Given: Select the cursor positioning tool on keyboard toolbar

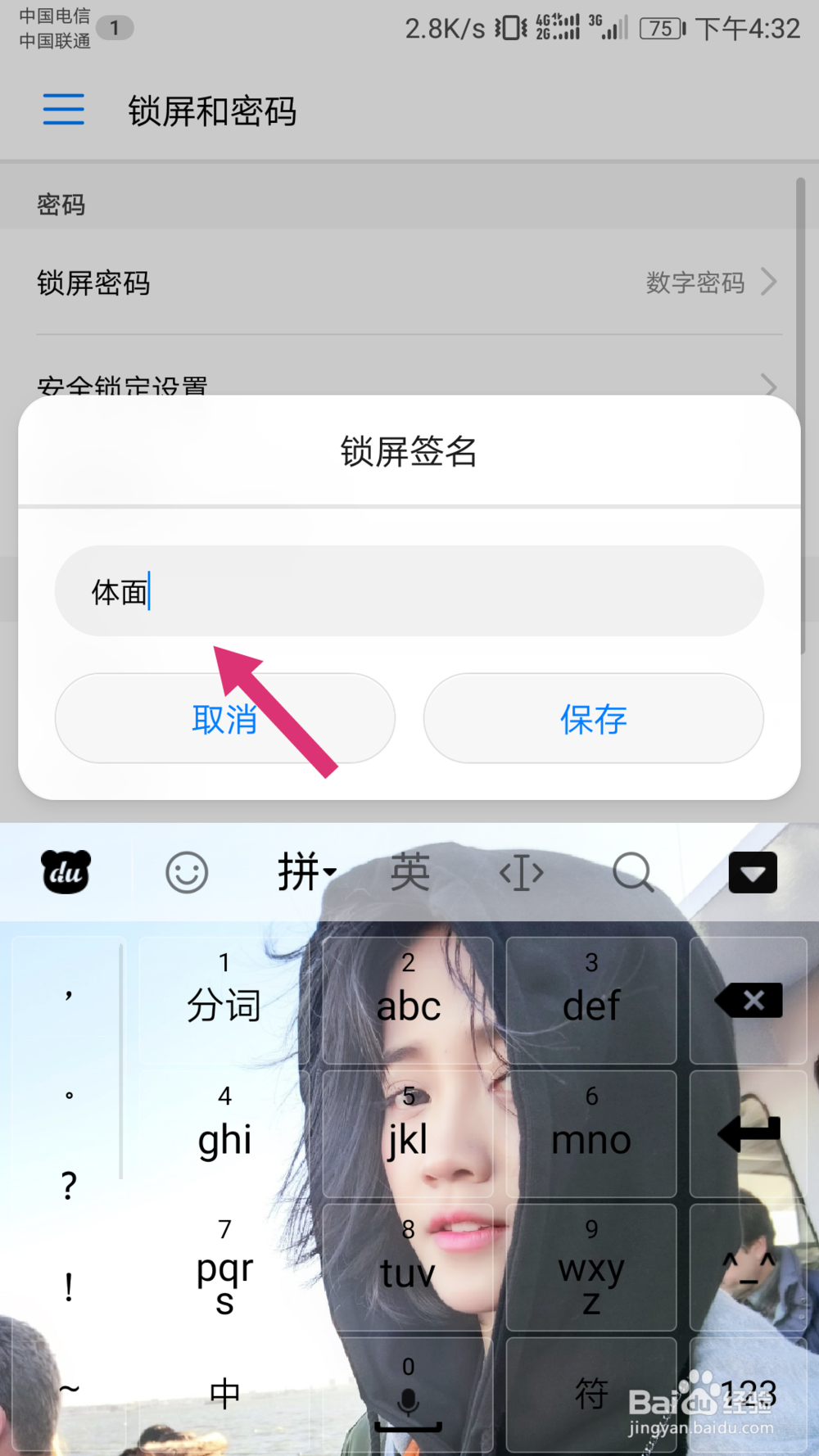Looking at the screenshot, I should (x=521, y=872).
